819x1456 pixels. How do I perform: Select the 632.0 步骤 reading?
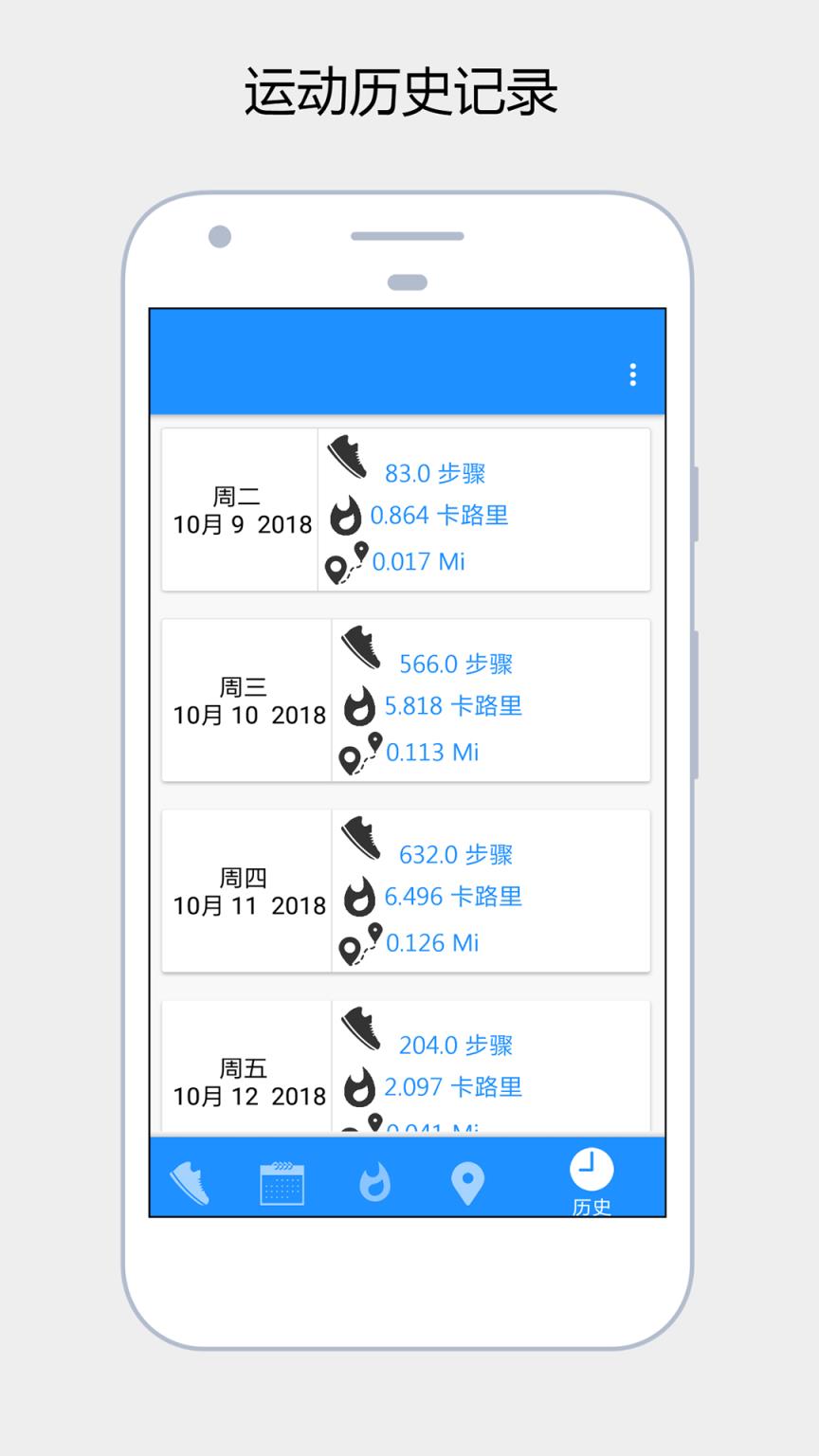[x=456, y=854]
